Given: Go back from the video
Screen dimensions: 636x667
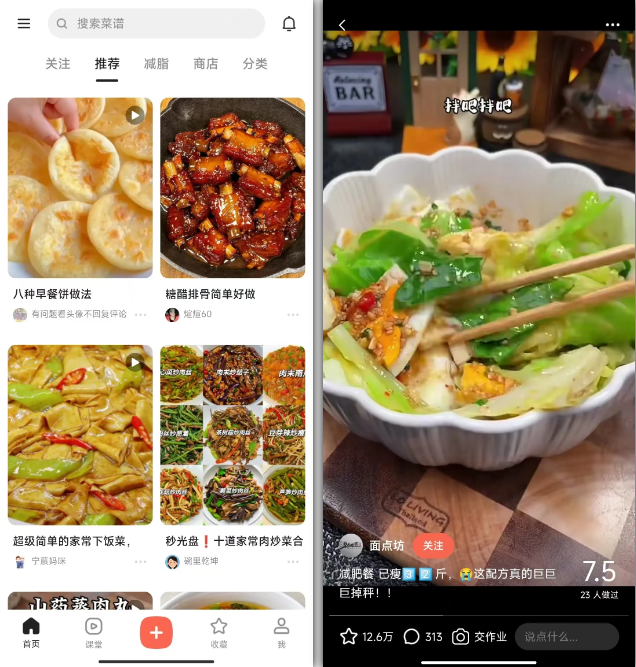Looking at the screenshot, I should pyautogui.click(x=342, y=25).
